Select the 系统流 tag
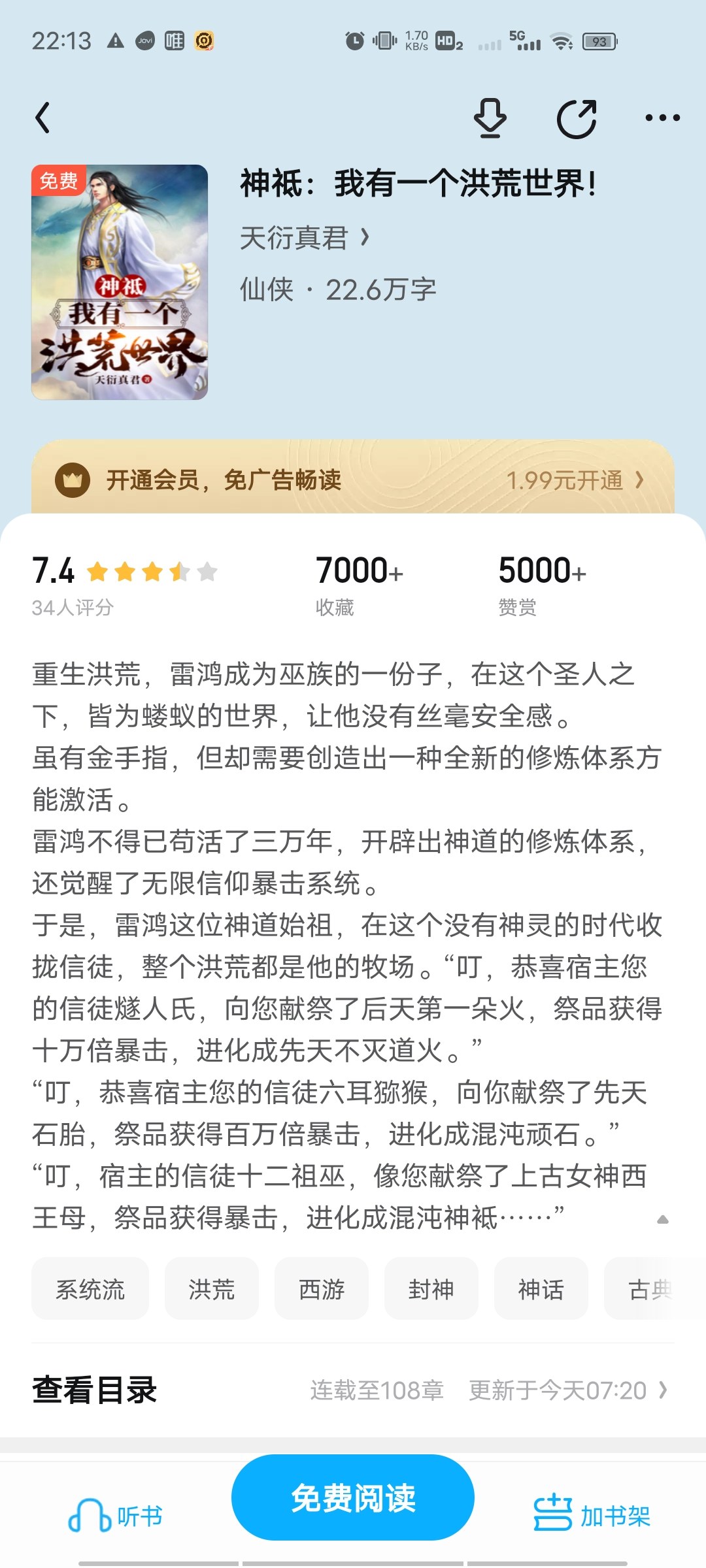This screenshot has width=706, height=1568. coord(90,1289)
